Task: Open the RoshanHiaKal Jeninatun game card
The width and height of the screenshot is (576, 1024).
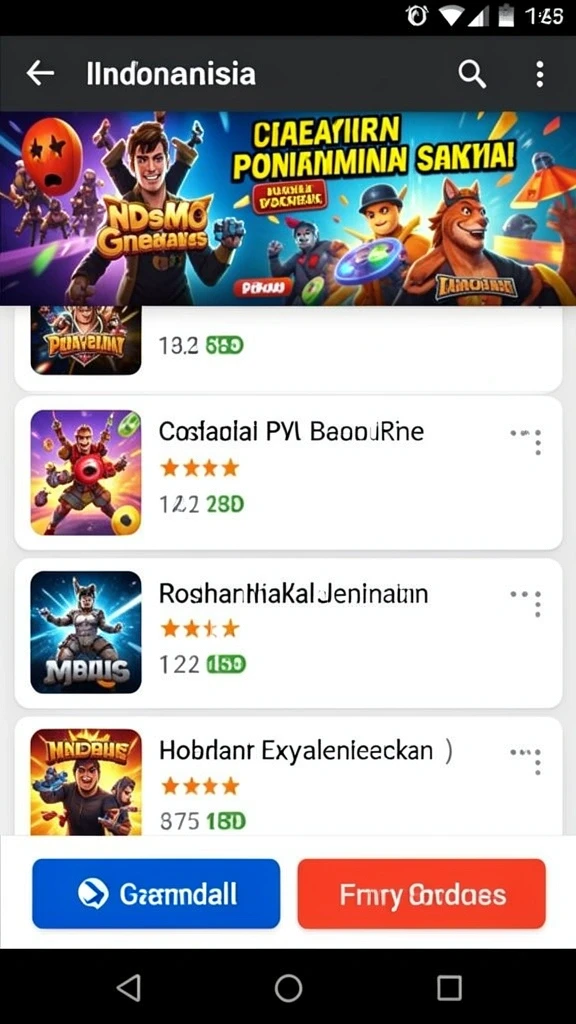Action: [288, 633]
